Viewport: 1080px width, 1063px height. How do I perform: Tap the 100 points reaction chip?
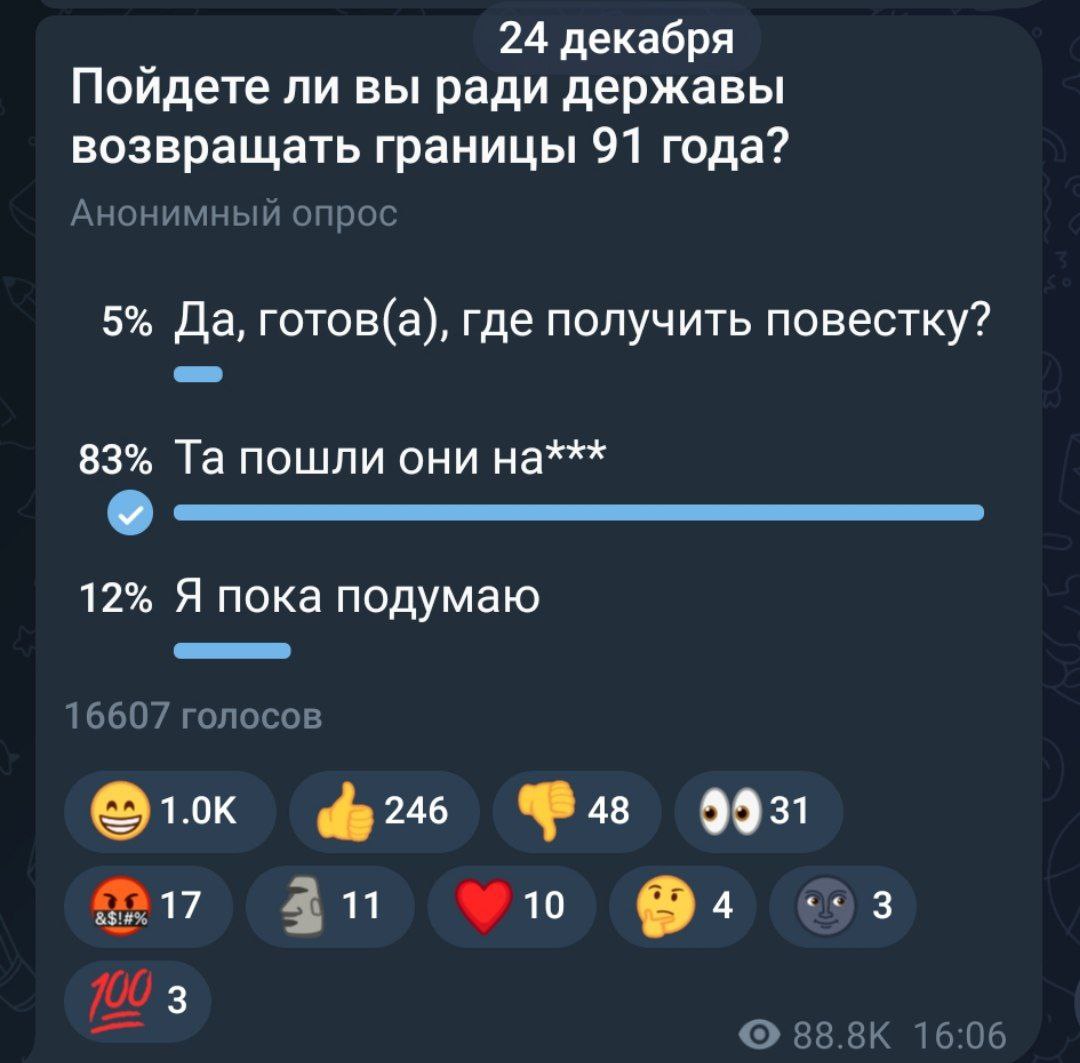click(137, 1002)
